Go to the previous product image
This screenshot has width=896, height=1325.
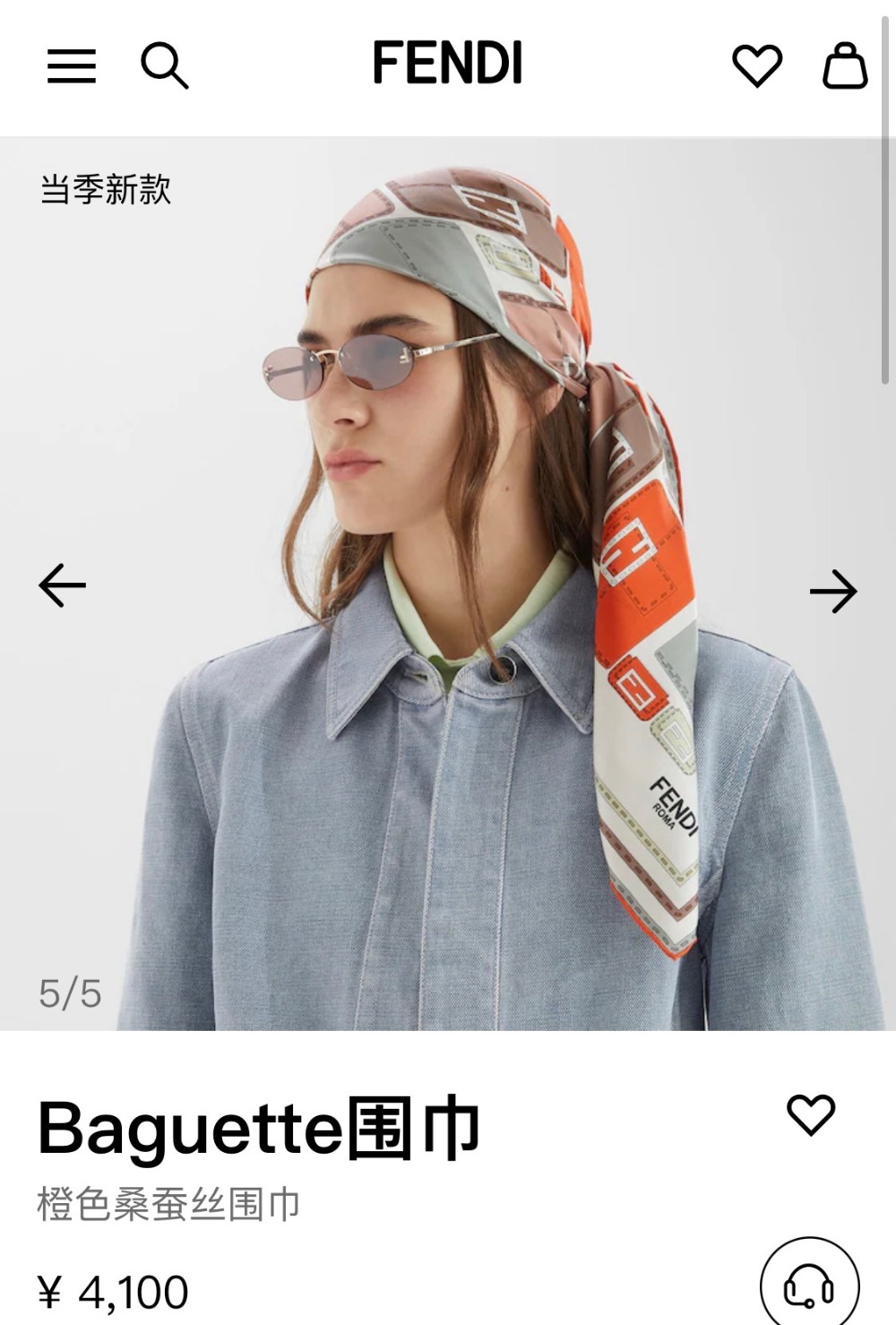62,585
